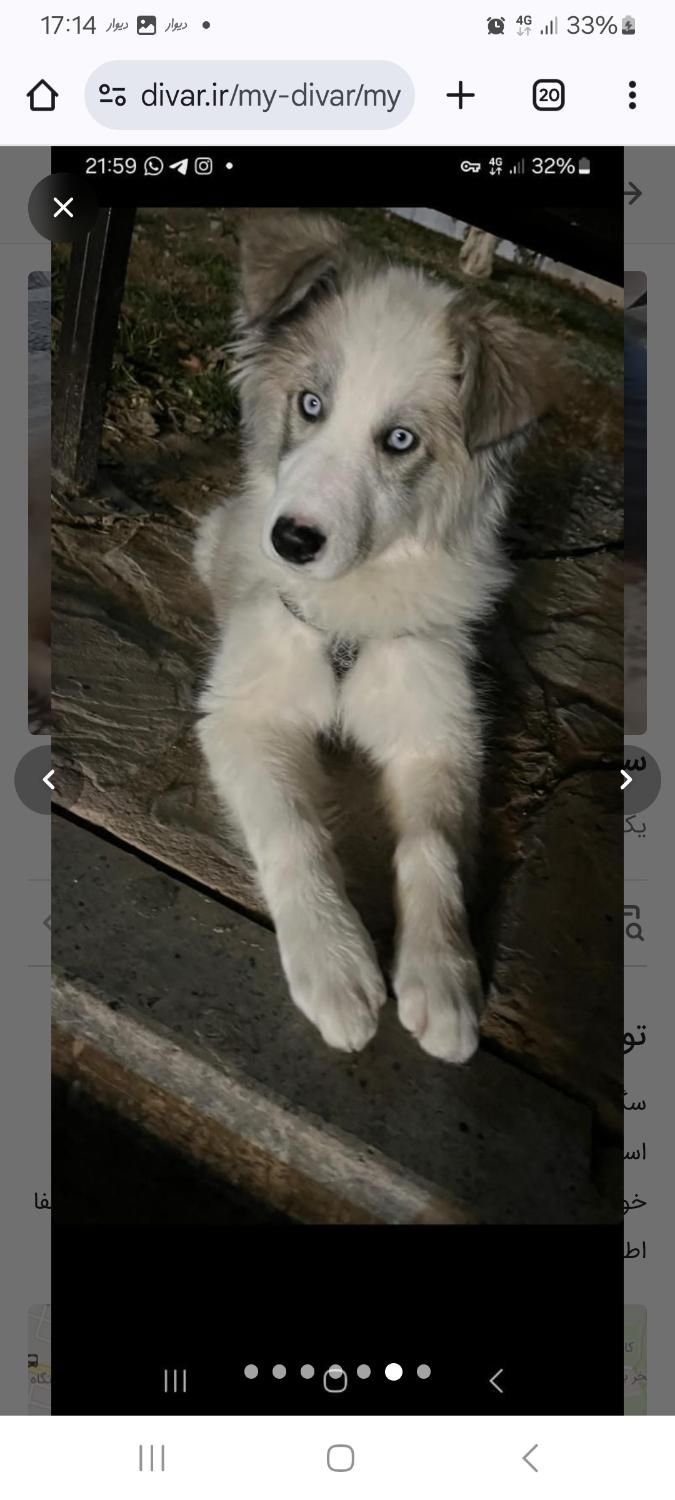
Task: Open Chrome's home page
Action: coord(42,96)
